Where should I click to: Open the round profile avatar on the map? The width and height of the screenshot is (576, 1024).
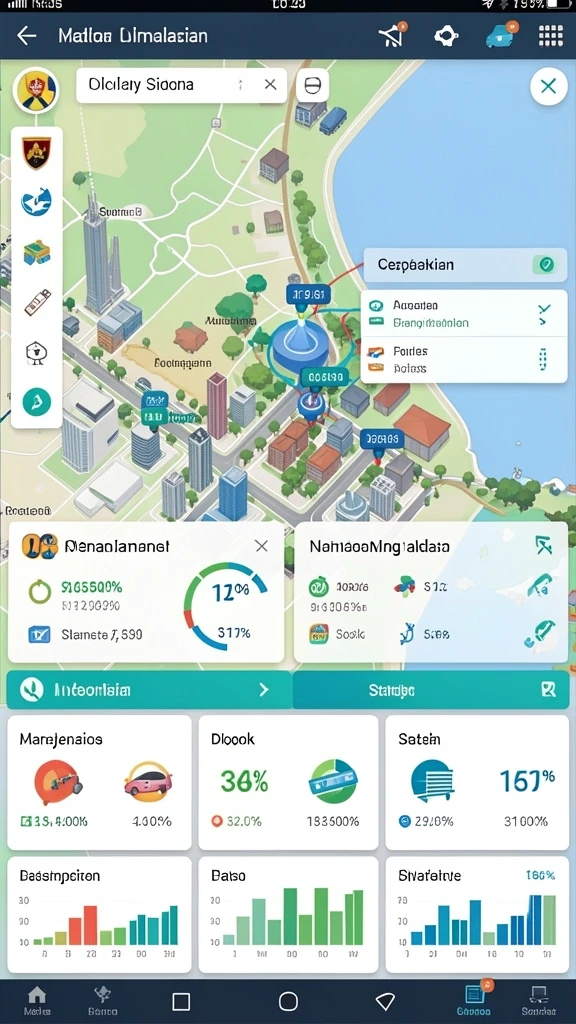click(x=36, y=91)
